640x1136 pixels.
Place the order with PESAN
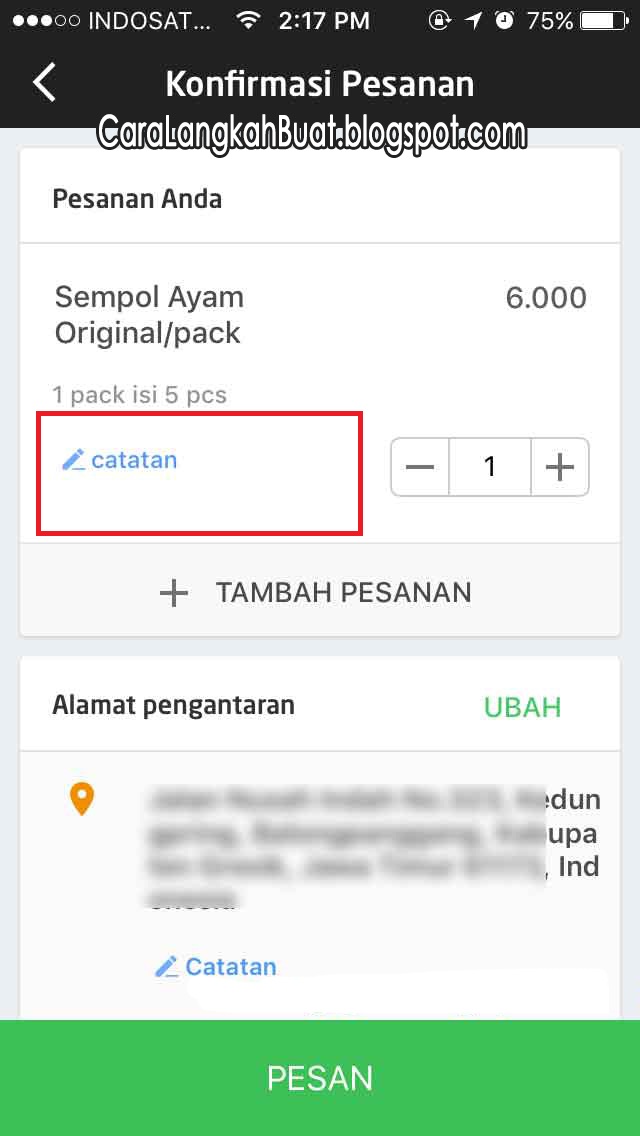pos(320,1078)
